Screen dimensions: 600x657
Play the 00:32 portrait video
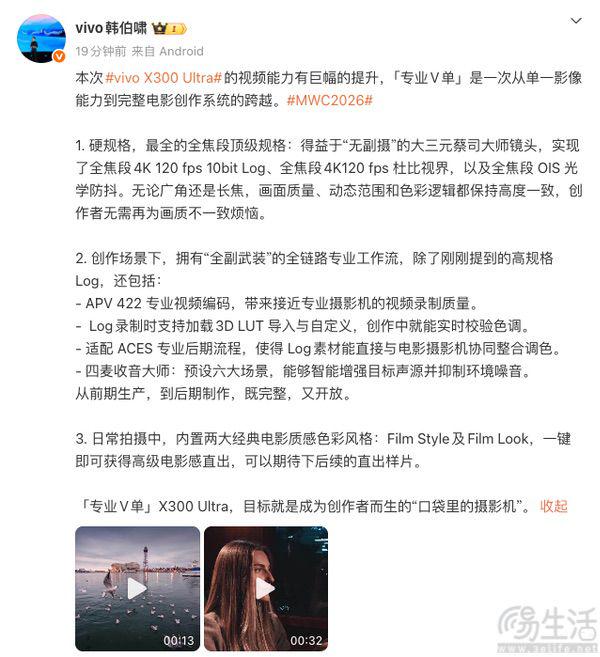[265, 588]
